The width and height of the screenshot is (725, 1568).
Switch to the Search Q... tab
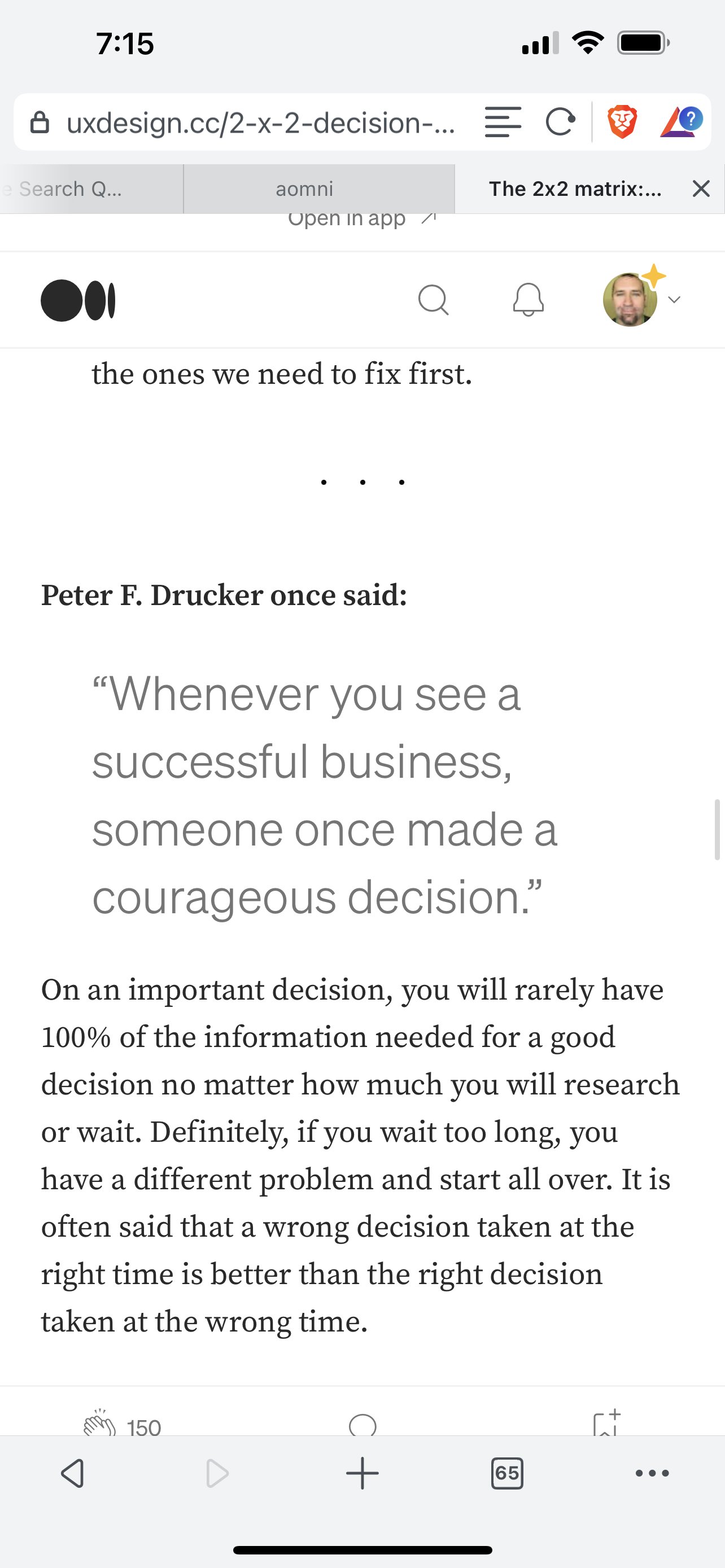(x=70, y=189)
